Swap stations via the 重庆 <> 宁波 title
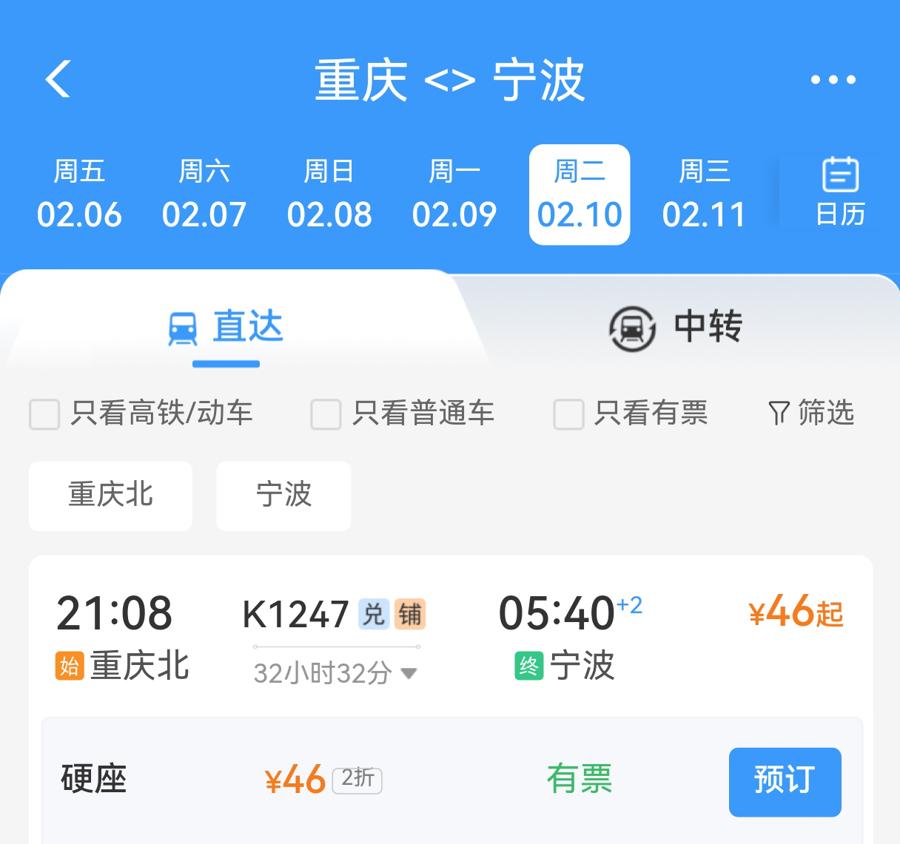The image size is (900, 844). click(x=449, y=80)
